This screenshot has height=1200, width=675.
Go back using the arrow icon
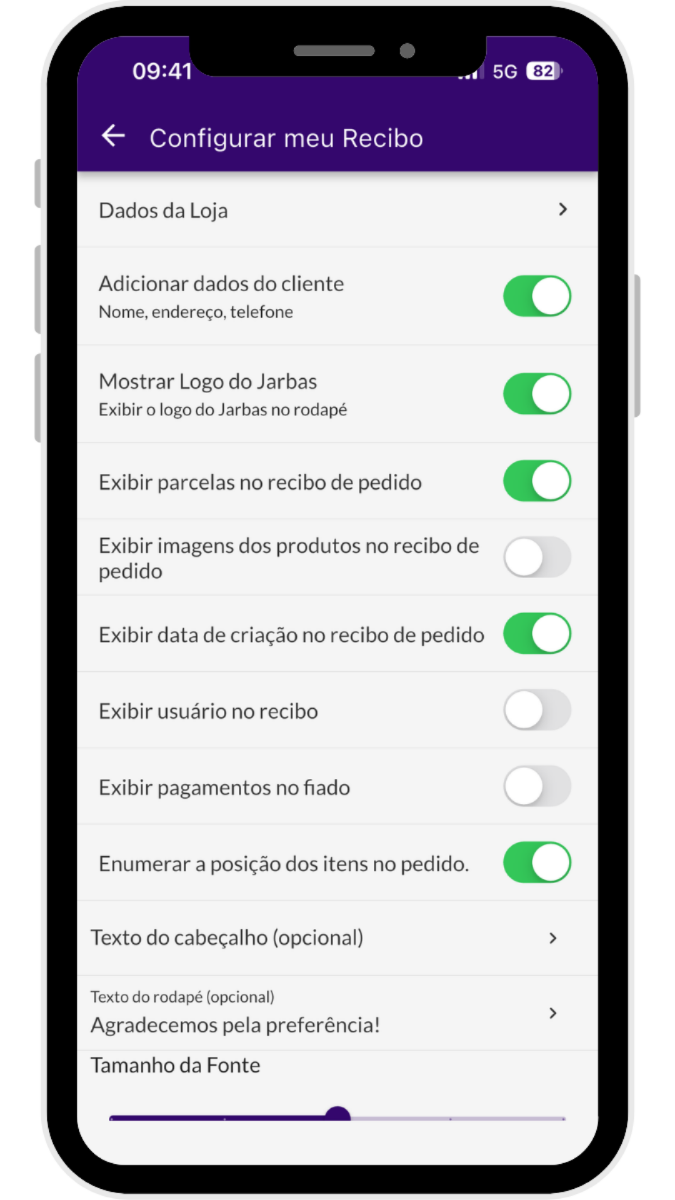[113, 137]
